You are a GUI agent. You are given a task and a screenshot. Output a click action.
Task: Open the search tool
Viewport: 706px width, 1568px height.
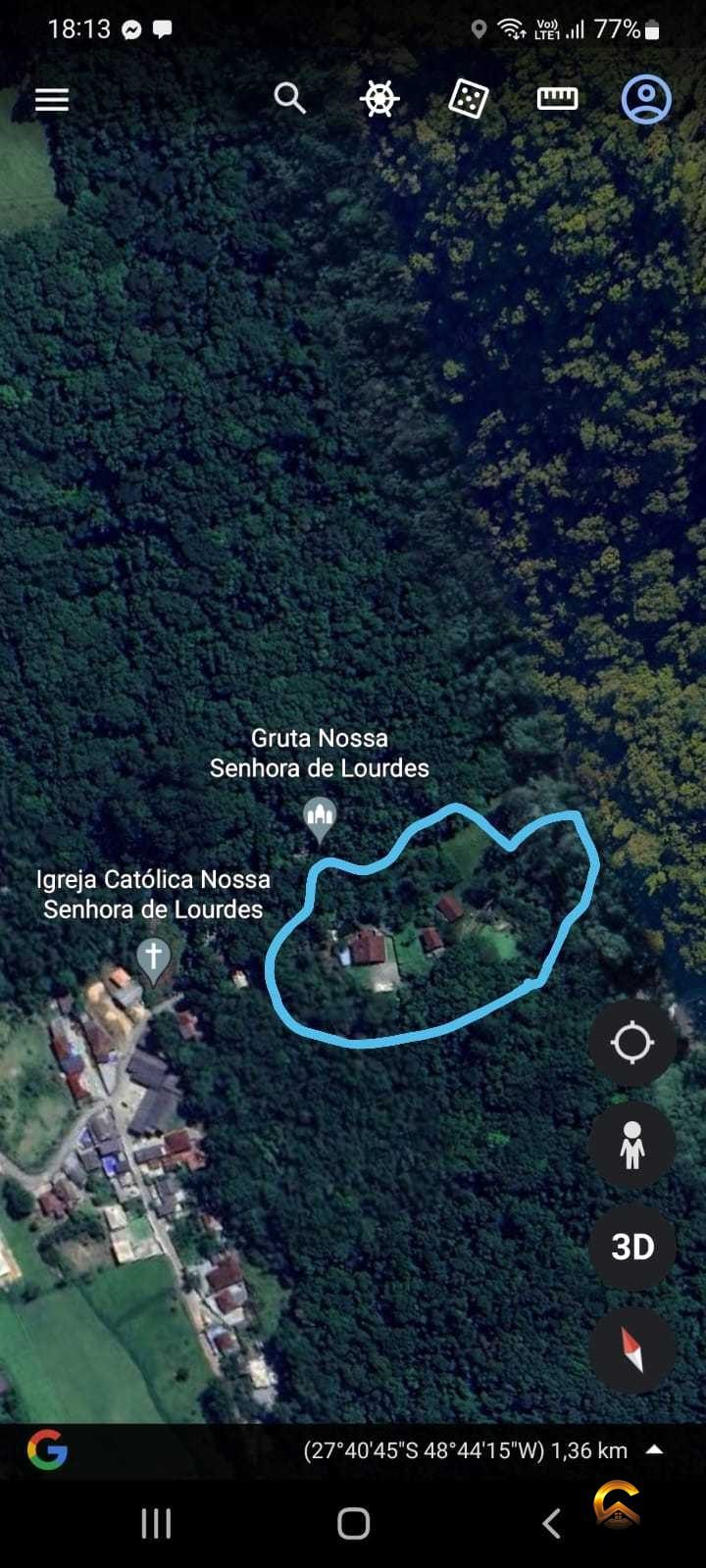coord(289,98)
